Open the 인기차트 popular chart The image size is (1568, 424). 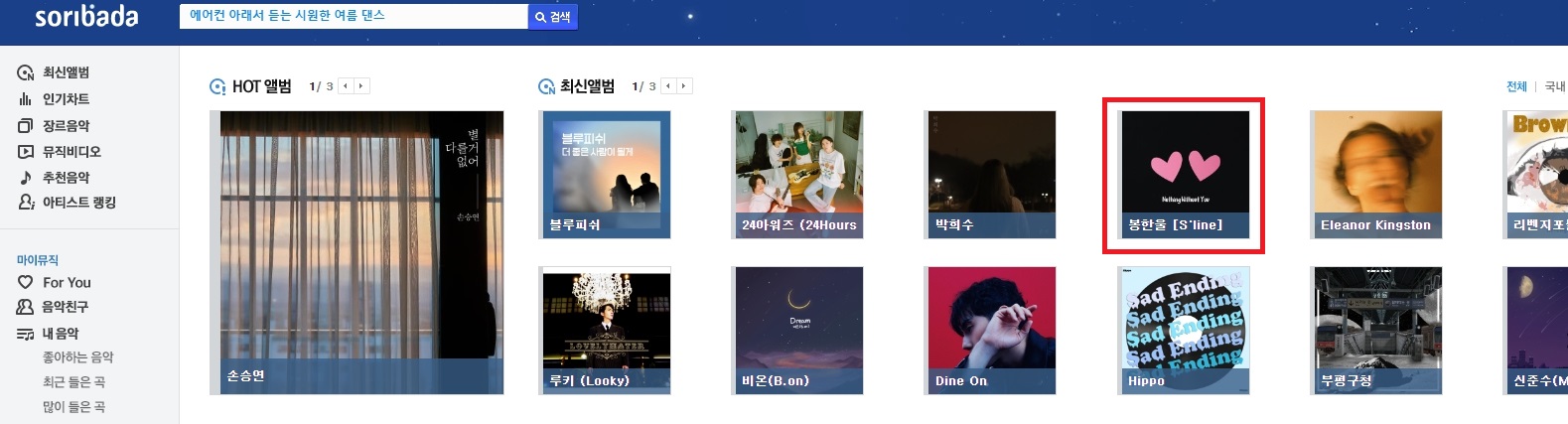[66, 99]
